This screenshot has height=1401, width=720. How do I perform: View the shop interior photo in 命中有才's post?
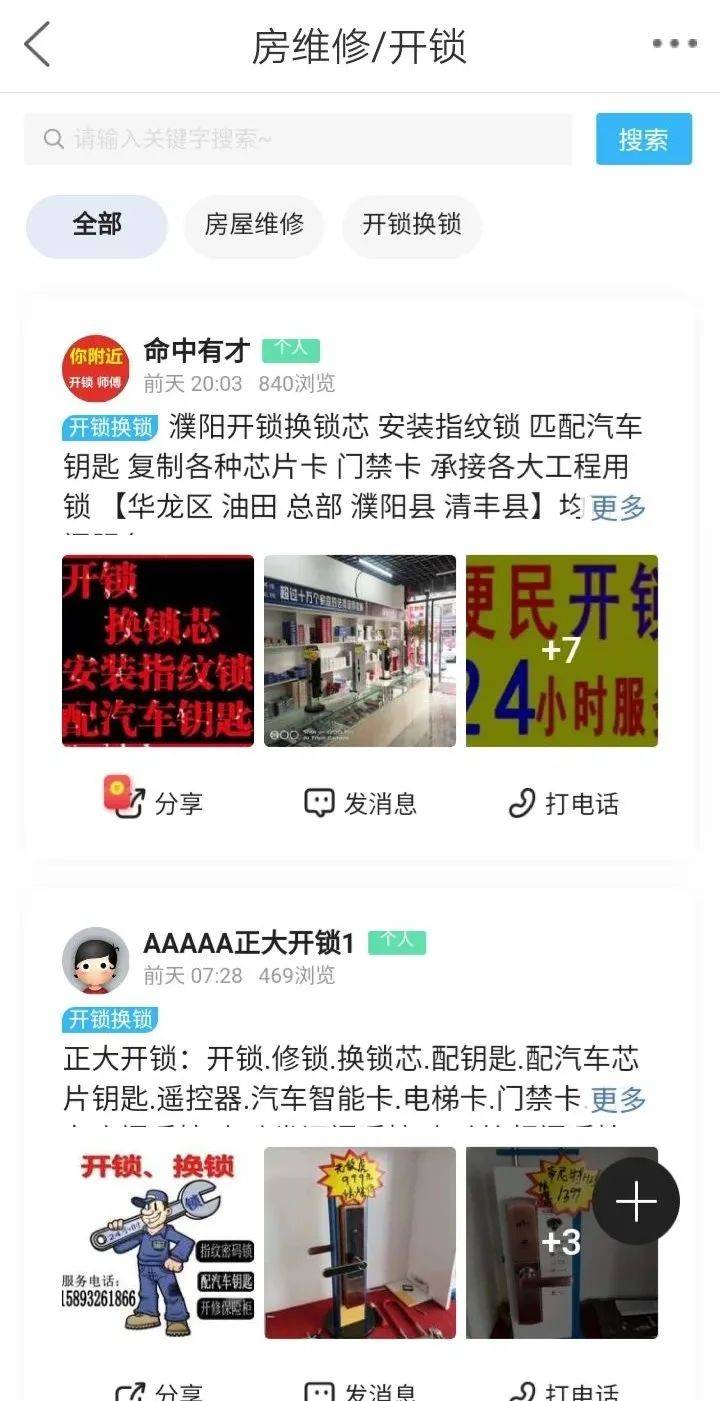coord(359,651)
